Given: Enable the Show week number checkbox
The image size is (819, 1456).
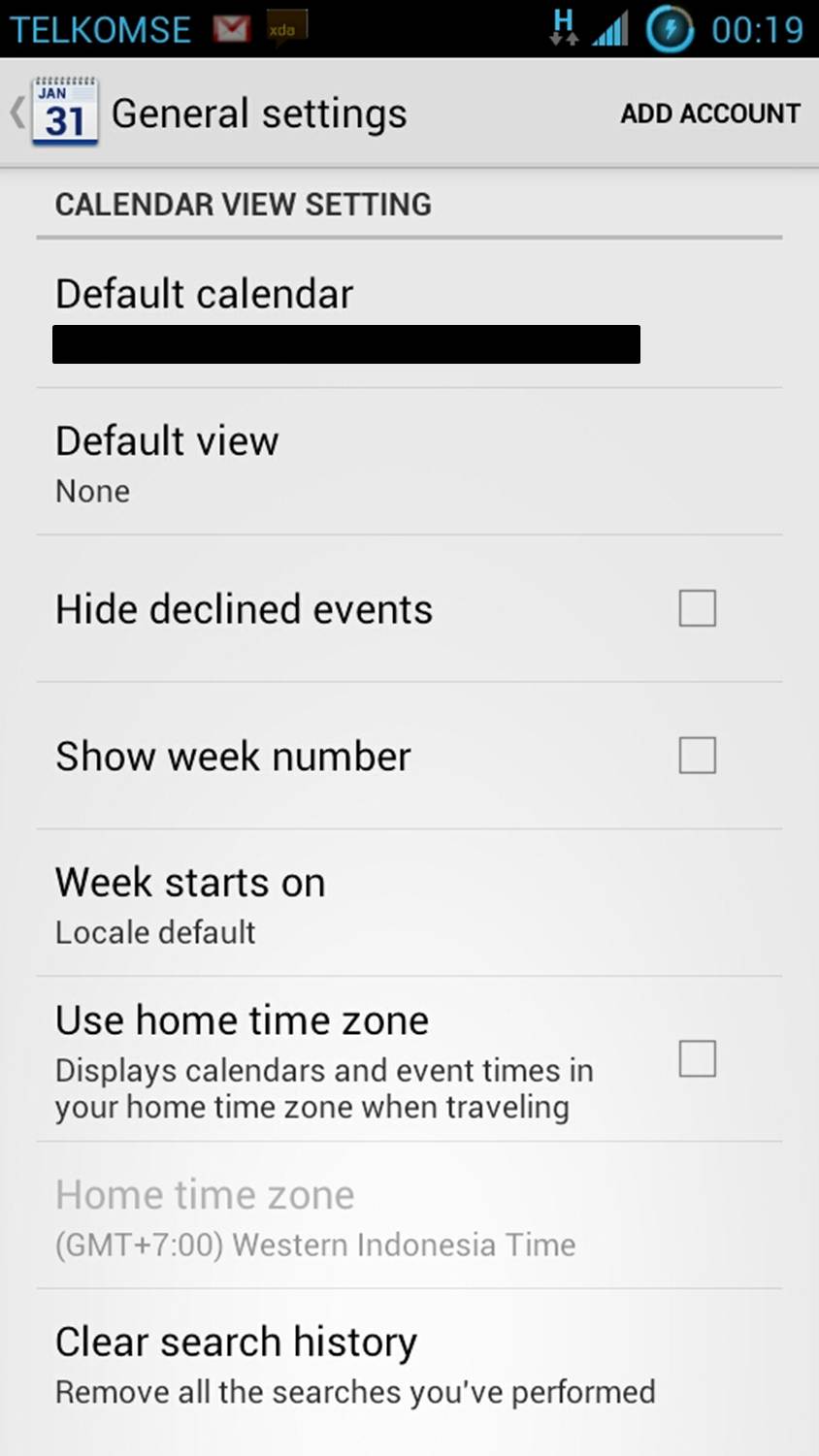Looking at the screenshot, I should [697, 755].
